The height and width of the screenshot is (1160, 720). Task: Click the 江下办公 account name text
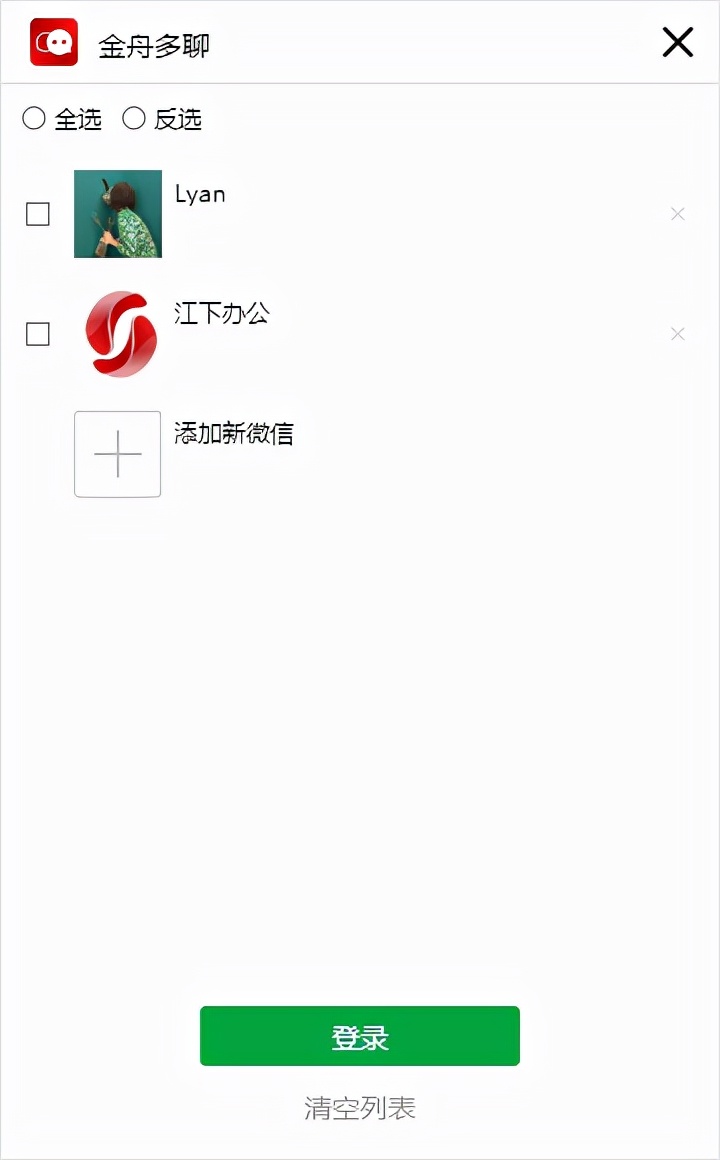(222, 314)
